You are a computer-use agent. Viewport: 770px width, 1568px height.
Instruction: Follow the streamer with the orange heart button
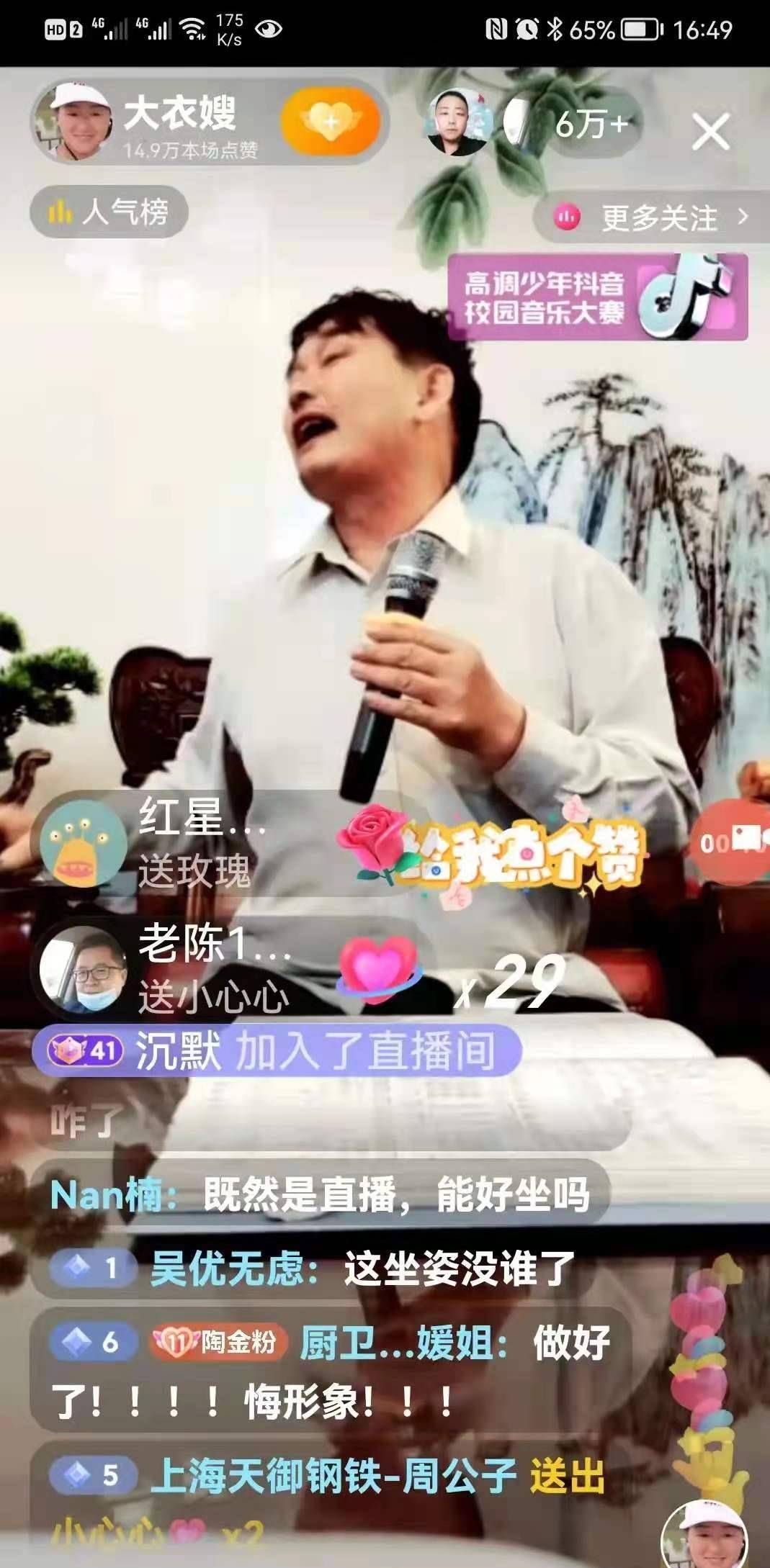(x=331, y=121)
